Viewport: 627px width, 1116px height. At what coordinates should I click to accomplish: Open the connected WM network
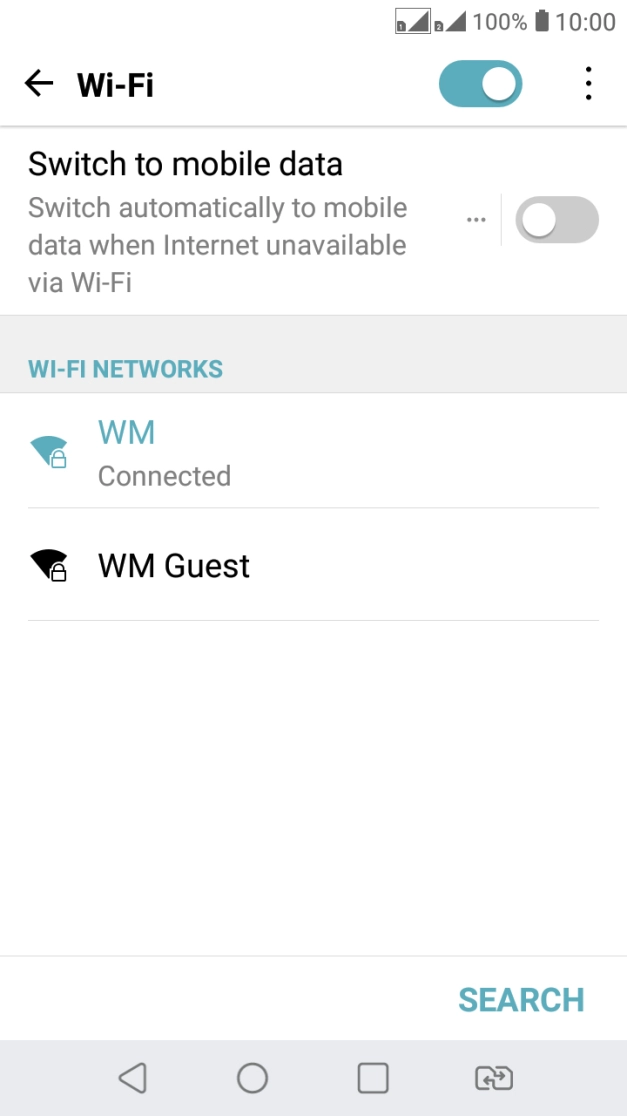pos(313,451)
